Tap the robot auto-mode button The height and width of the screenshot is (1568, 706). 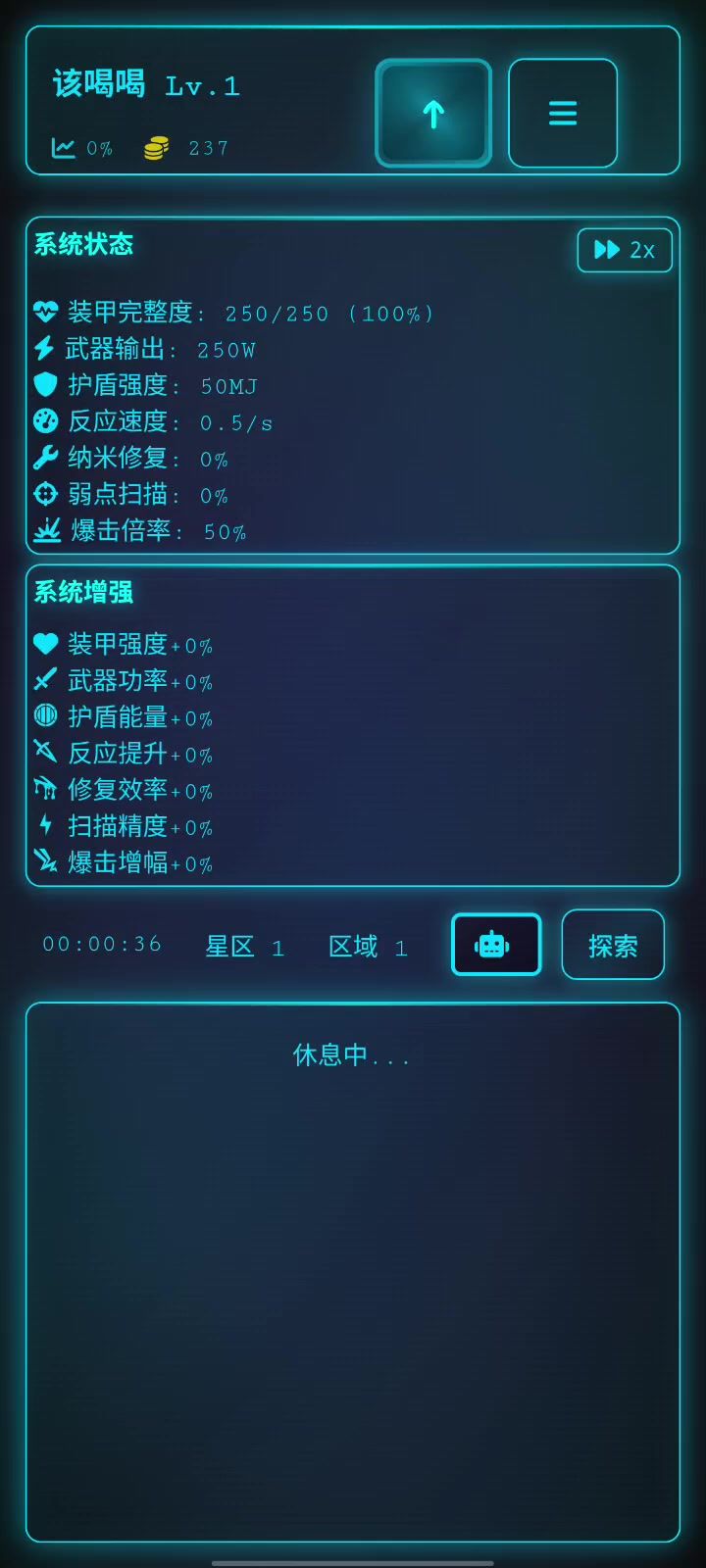coord(495,945)
